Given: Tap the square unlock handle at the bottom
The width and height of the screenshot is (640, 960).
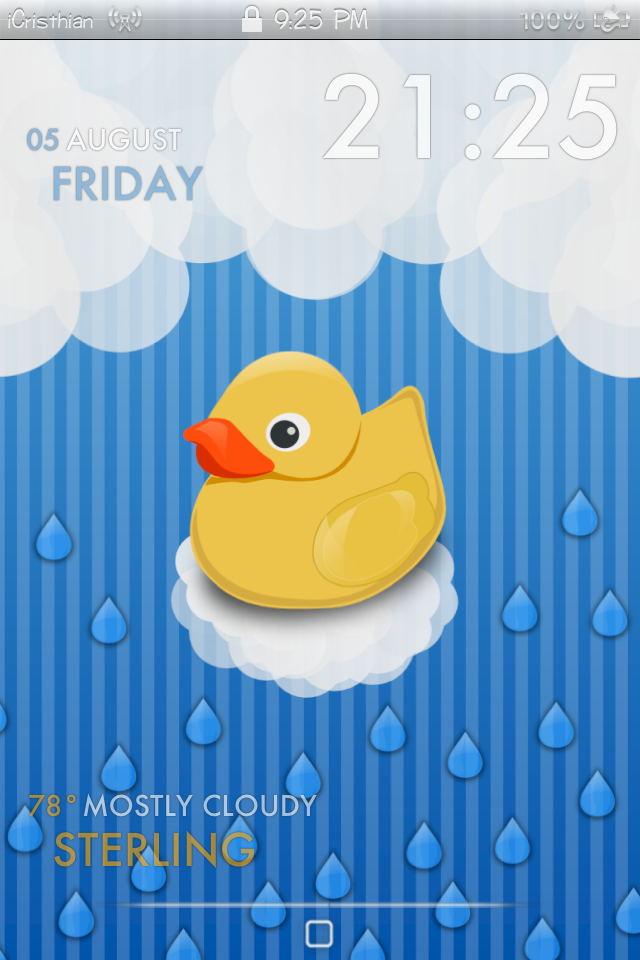Looking at the screenshot, I should pyautogui.click(x=319, y=934).
